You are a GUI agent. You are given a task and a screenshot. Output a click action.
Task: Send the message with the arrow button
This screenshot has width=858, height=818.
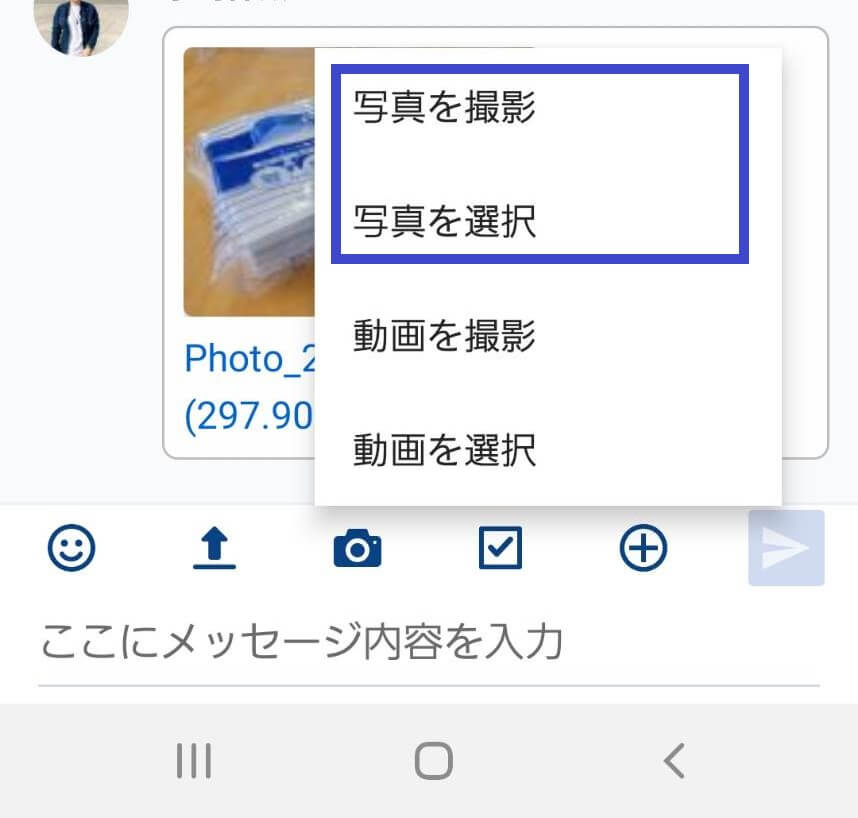(786, 548)
